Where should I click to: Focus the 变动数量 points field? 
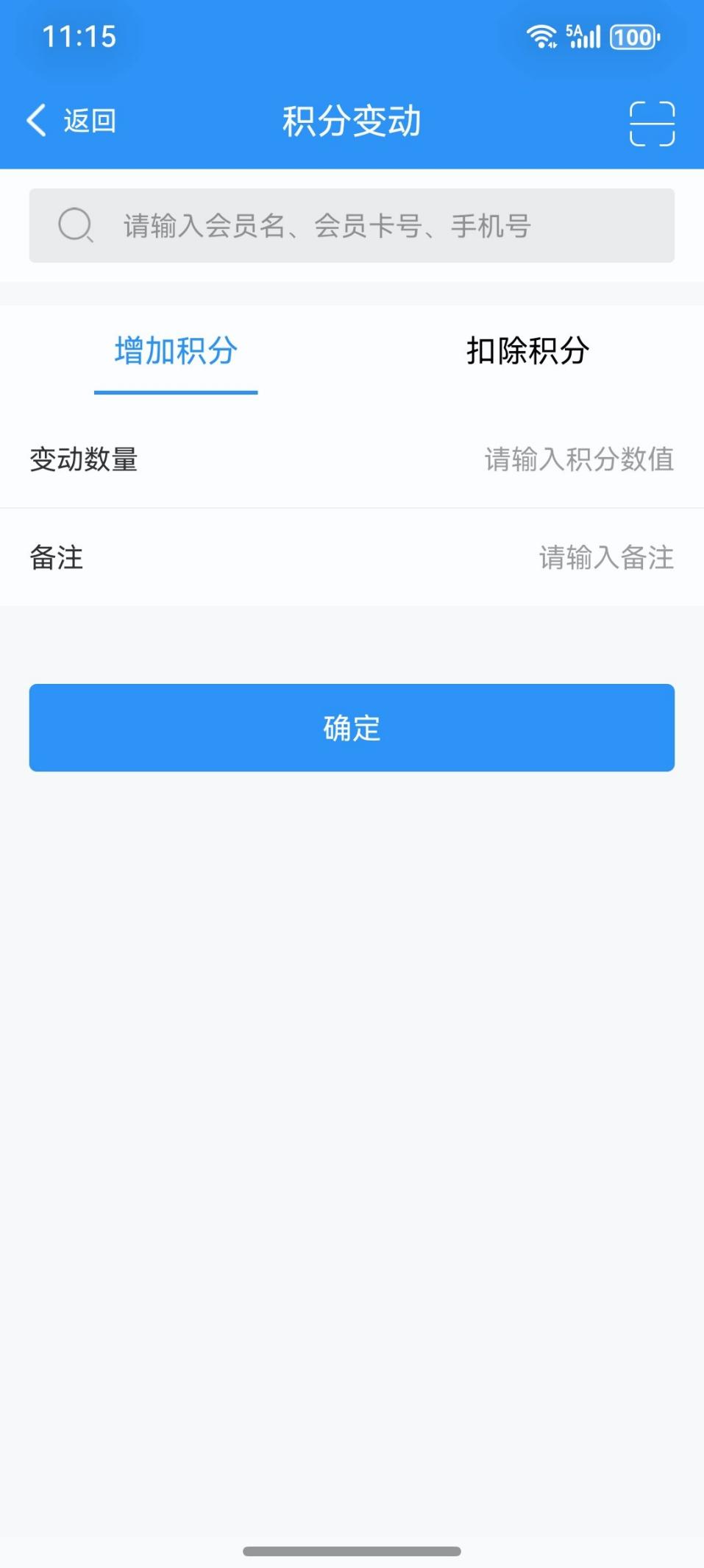pyautogui.click(x=352, y=459)
